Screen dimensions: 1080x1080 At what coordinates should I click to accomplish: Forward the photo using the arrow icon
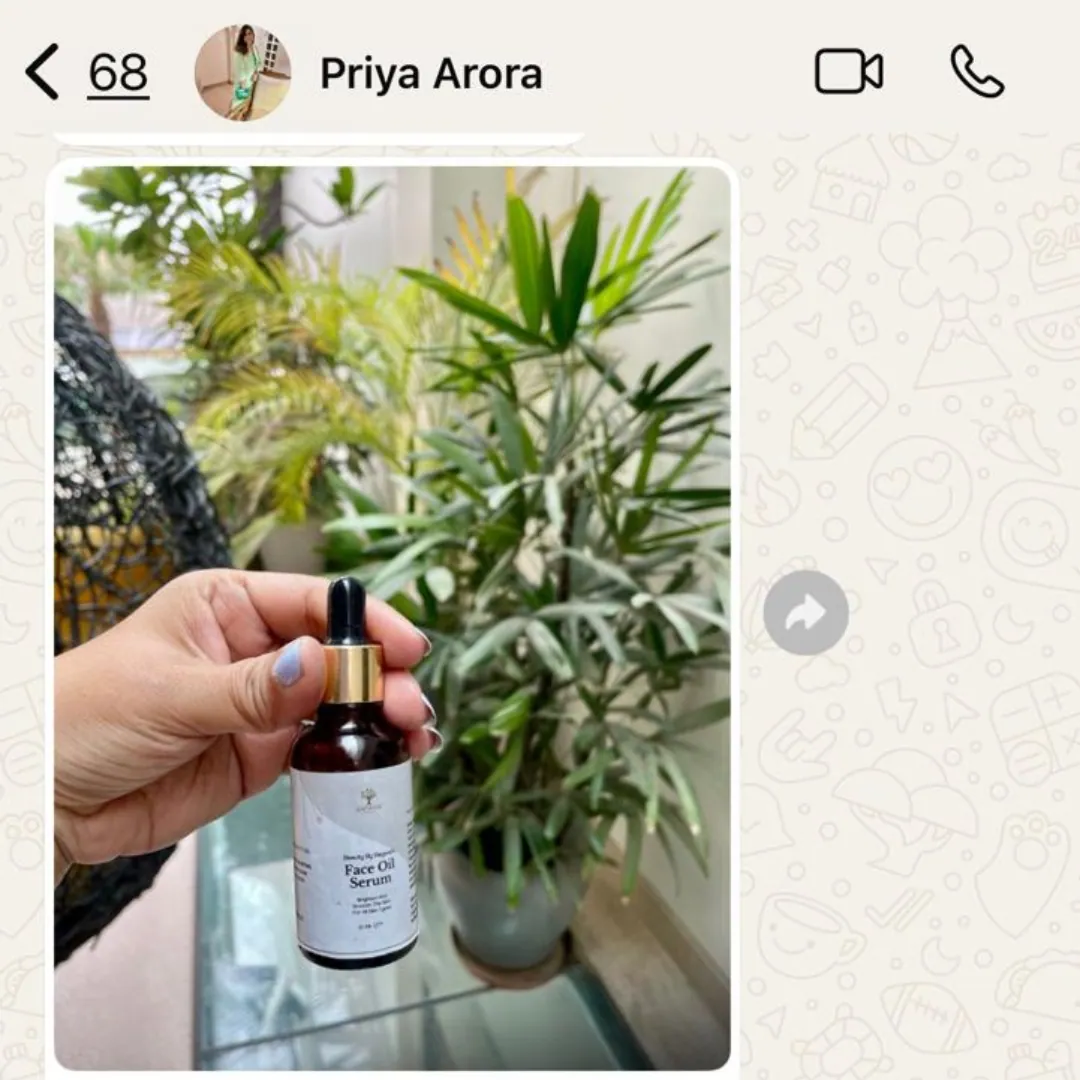(806, 613)
